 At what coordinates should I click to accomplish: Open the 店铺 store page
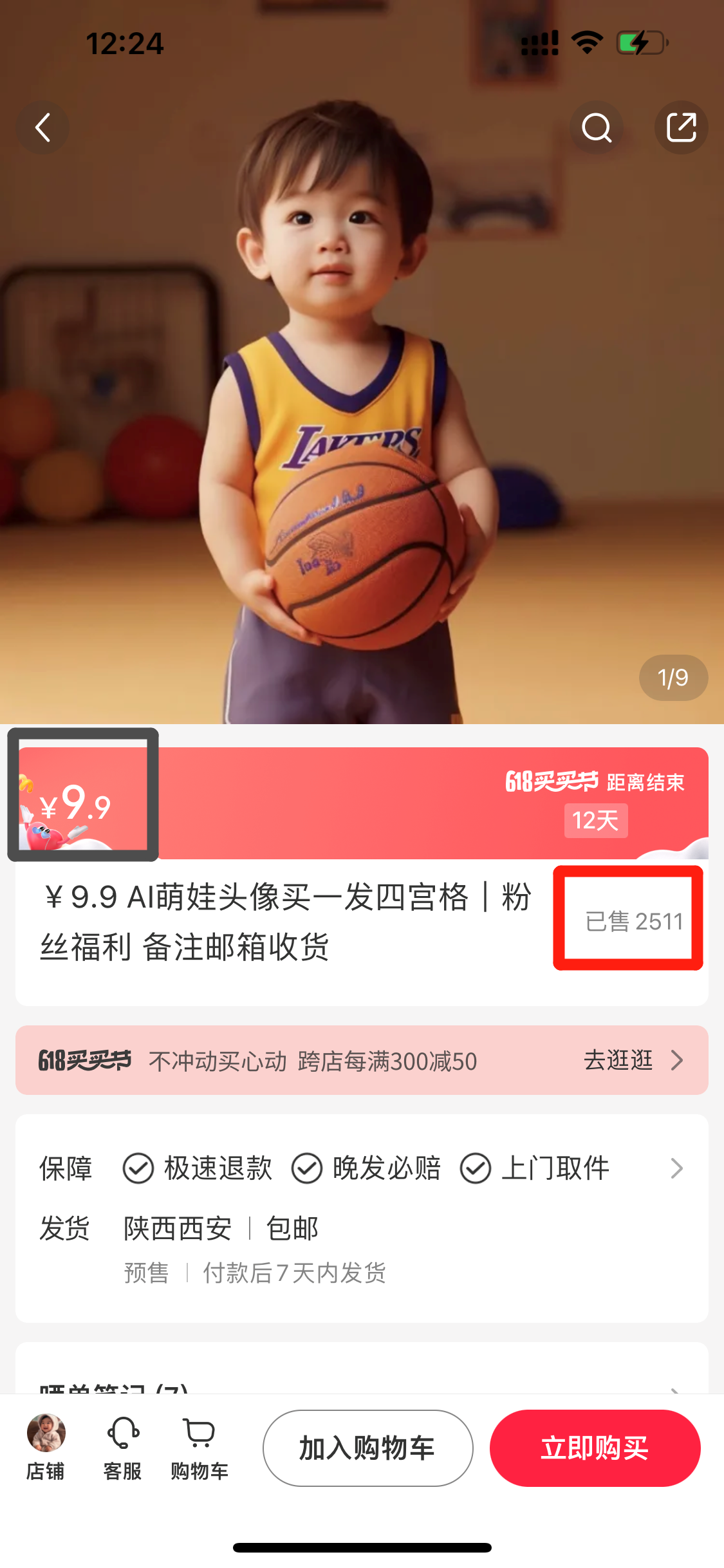point(46,1446)
